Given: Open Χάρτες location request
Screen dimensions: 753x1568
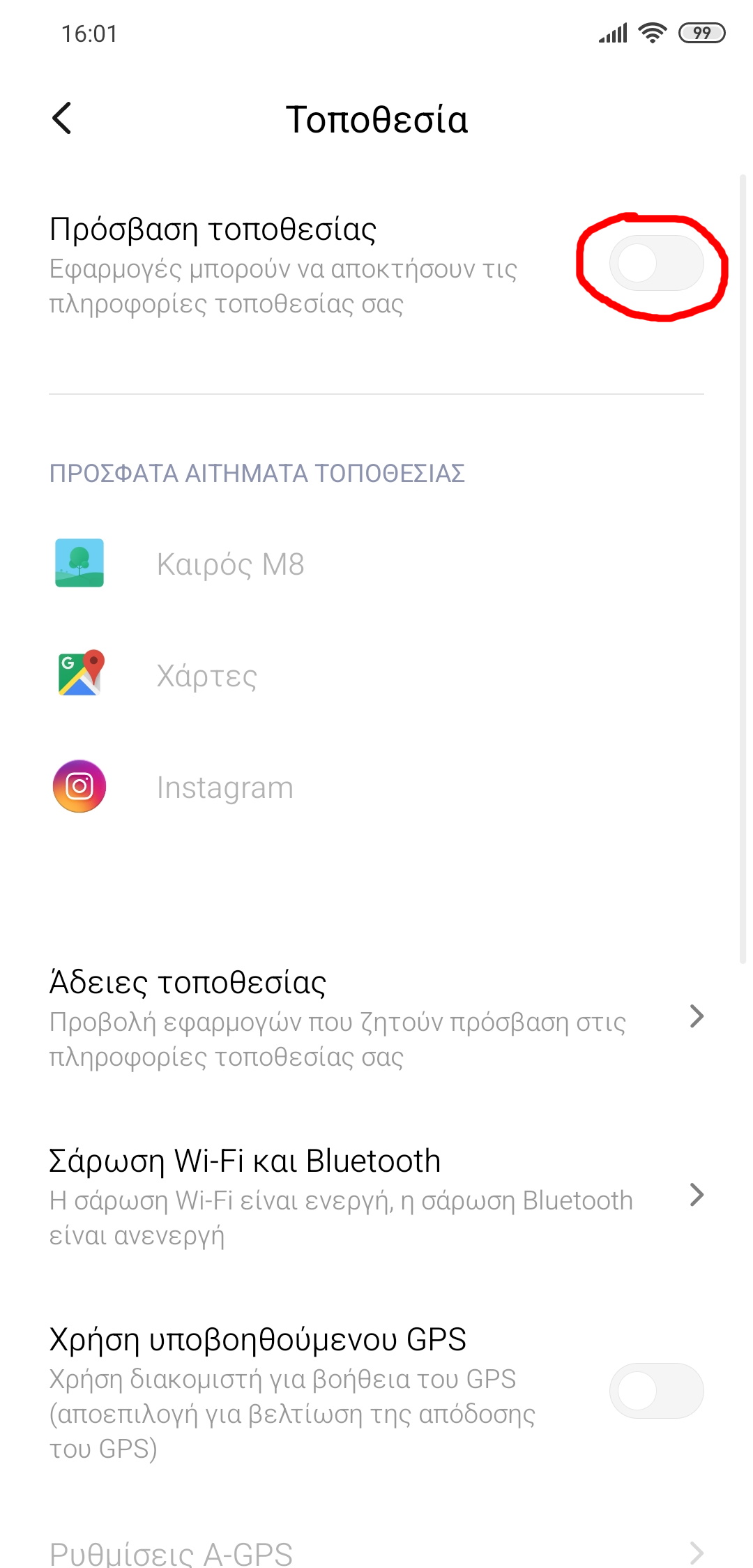Looking at the screenshot, I should (x=207, y=675).
